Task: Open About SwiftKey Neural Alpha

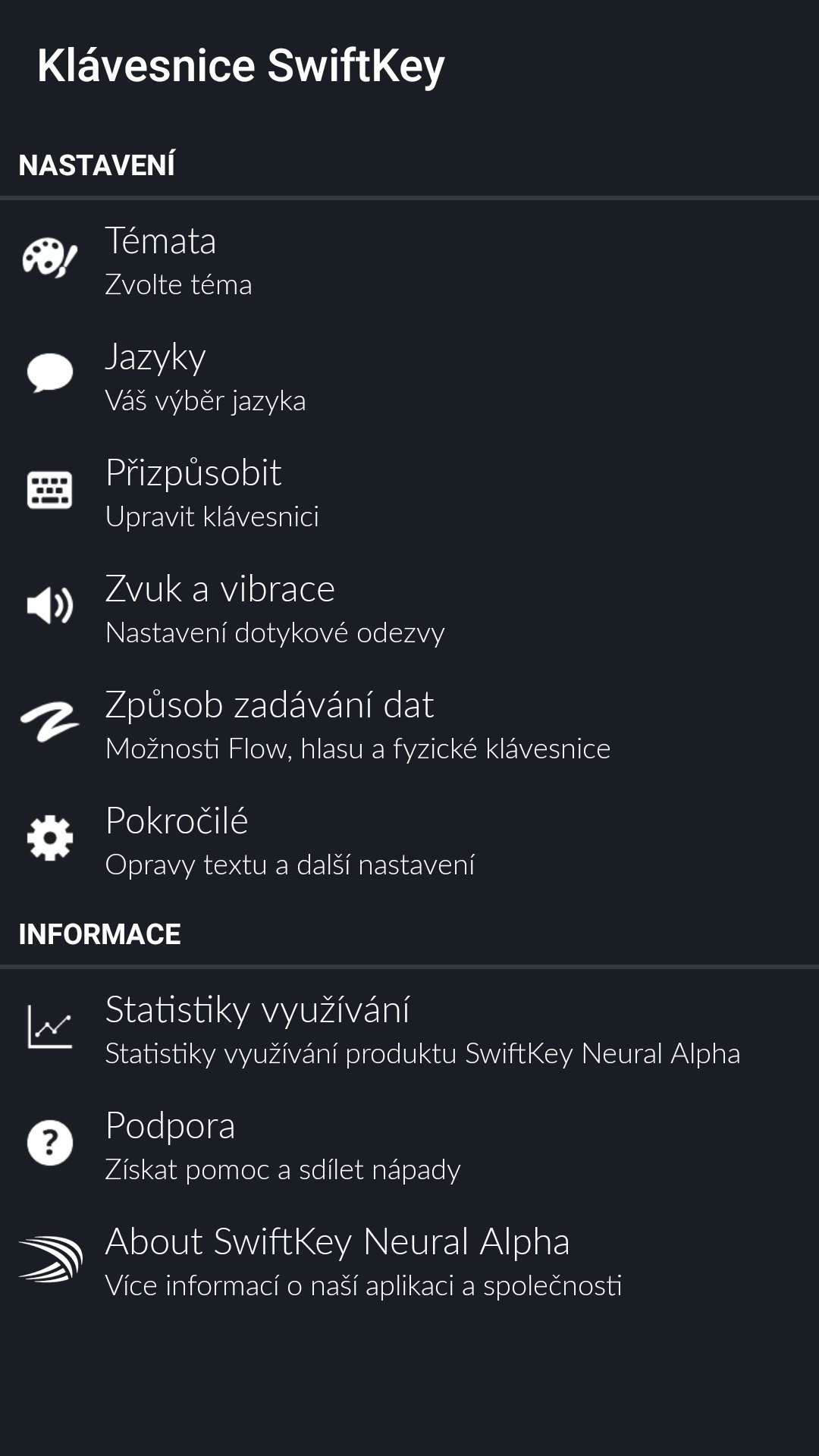Action: click(x=409, y=1261)
